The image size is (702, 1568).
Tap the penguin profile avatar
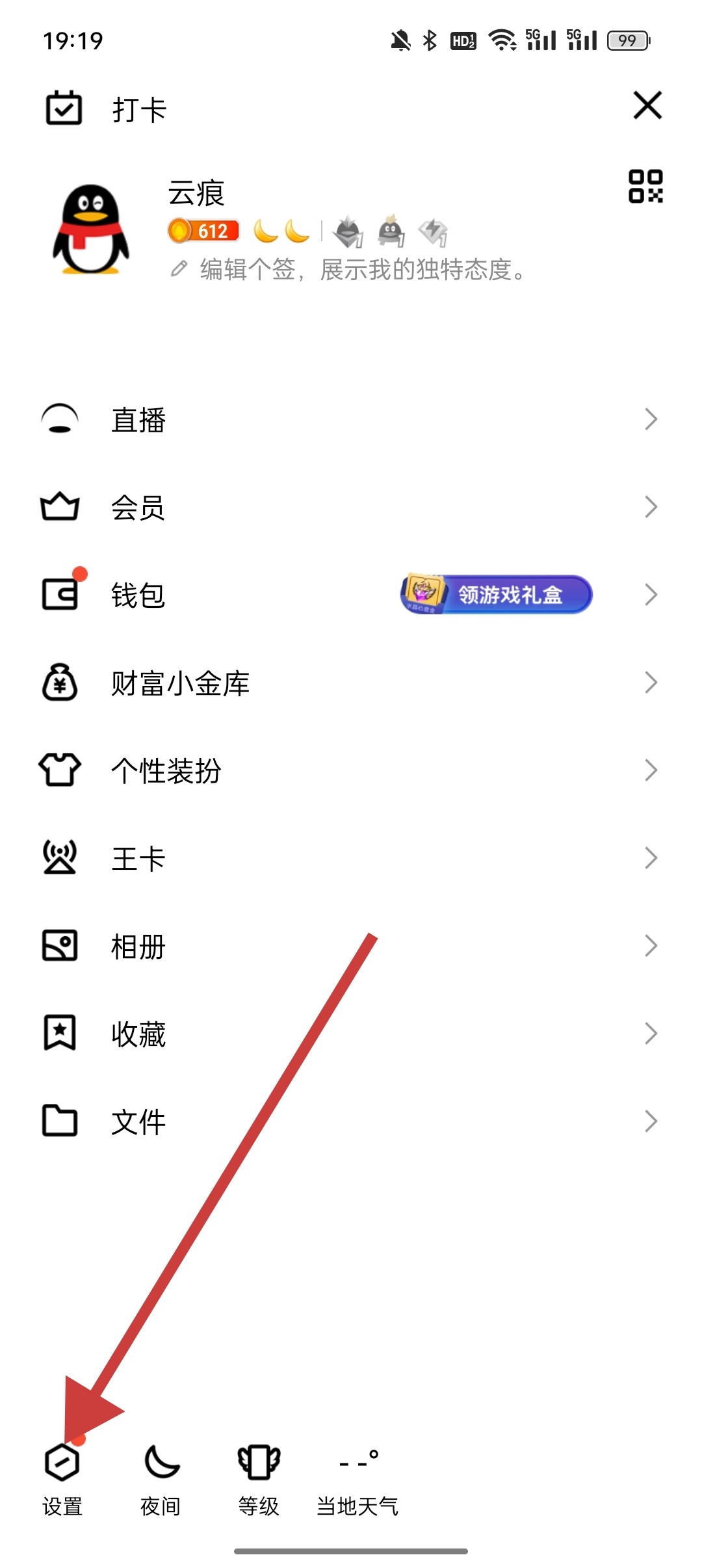click(x=91, y=229)
